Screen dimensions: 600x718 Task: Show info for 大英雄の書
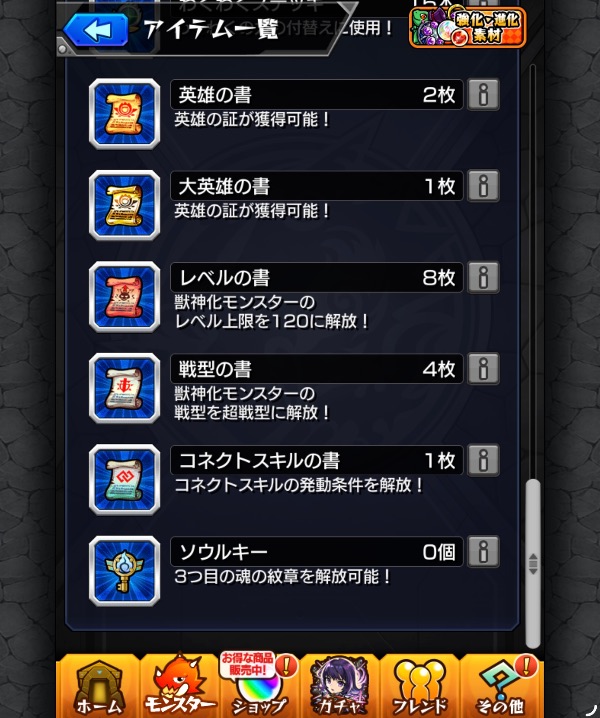[483, 186]
